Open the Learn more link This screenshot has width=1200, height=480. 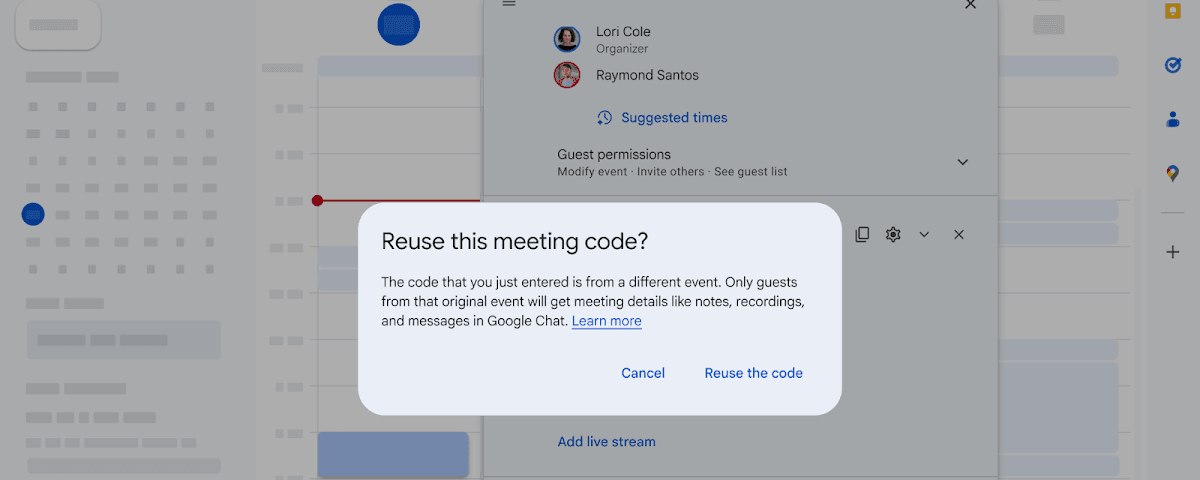[607, 321]
